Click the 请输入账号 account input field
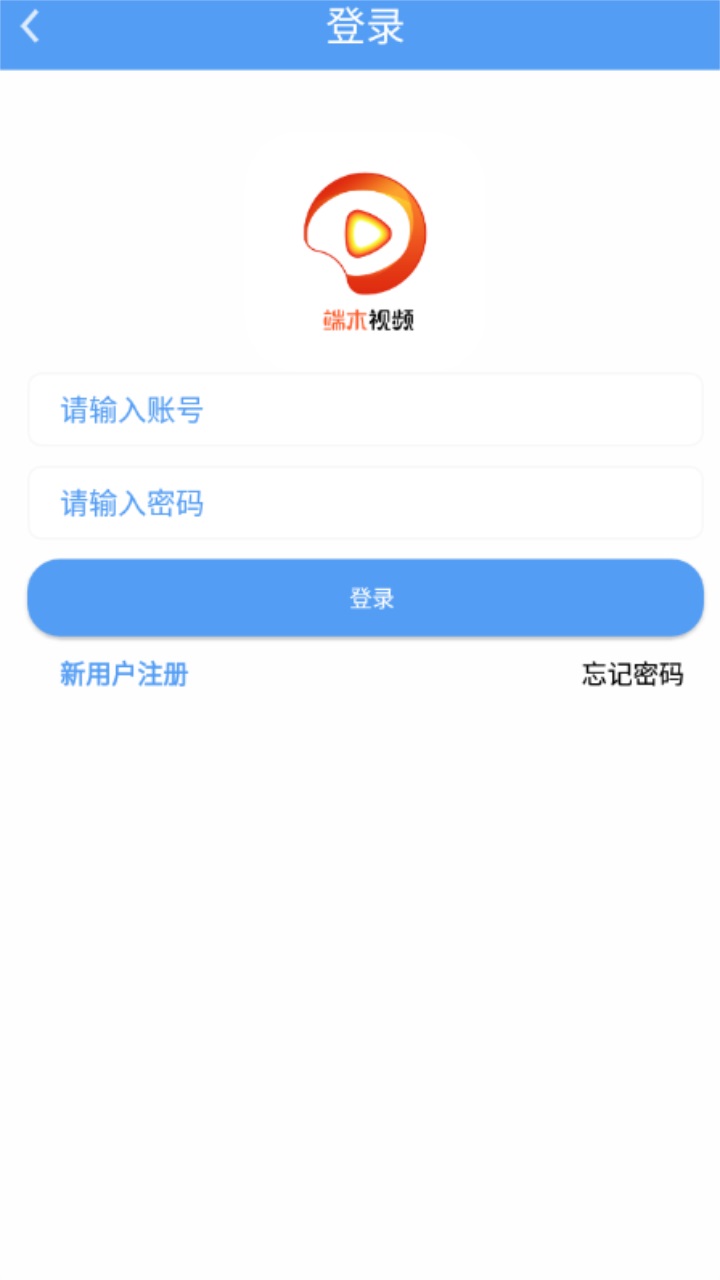The image size is (720, 1280). 363,410
